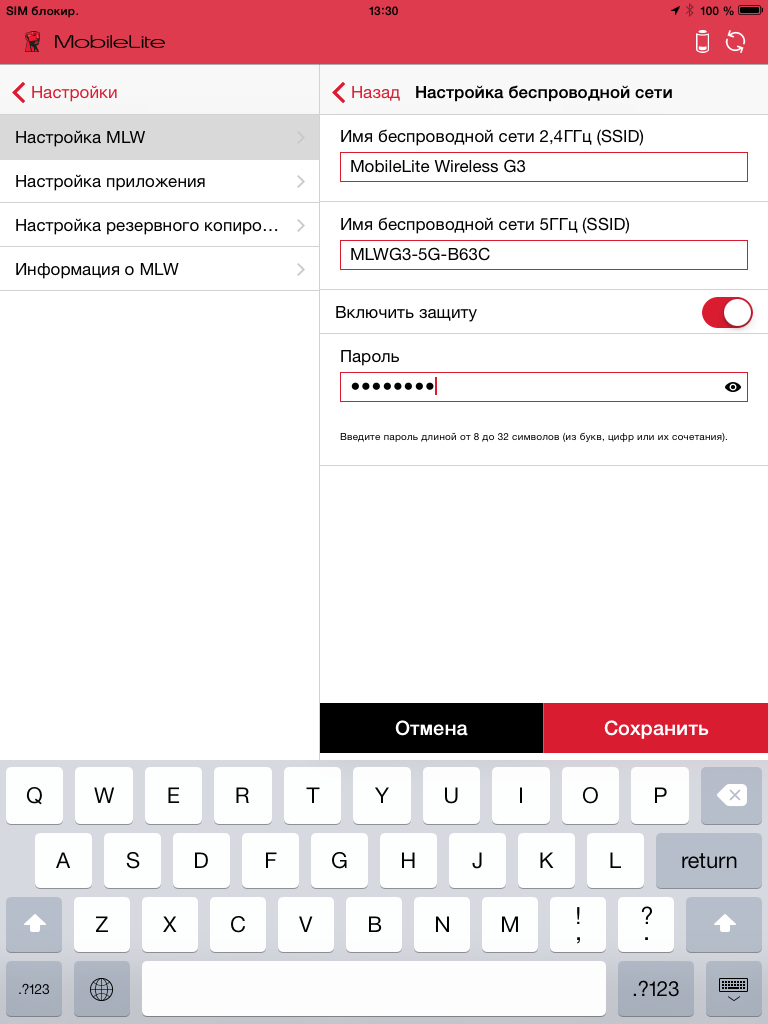Screen dimensions: 768x1024
Task: Save settings with the Сохранить button
Action: 655,728
